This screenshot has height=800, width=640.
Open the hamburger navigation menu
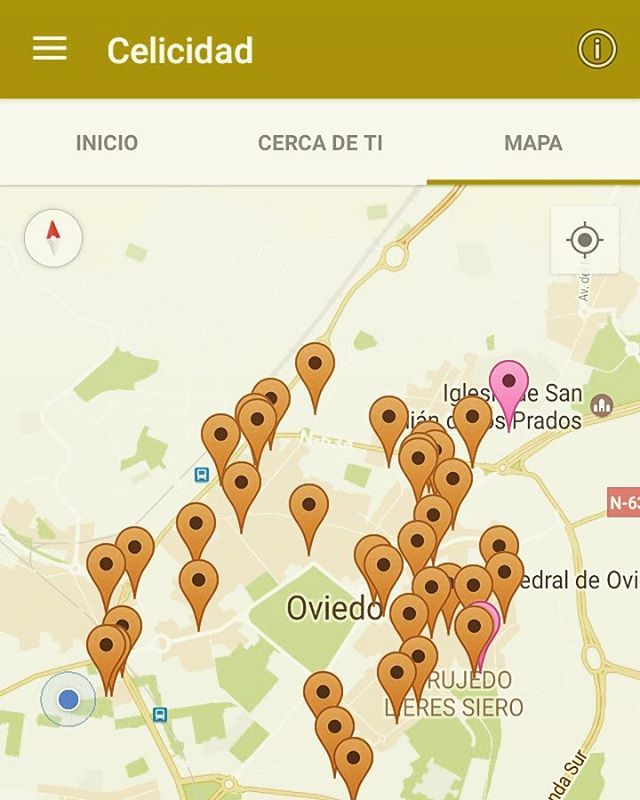pos(50,49)
